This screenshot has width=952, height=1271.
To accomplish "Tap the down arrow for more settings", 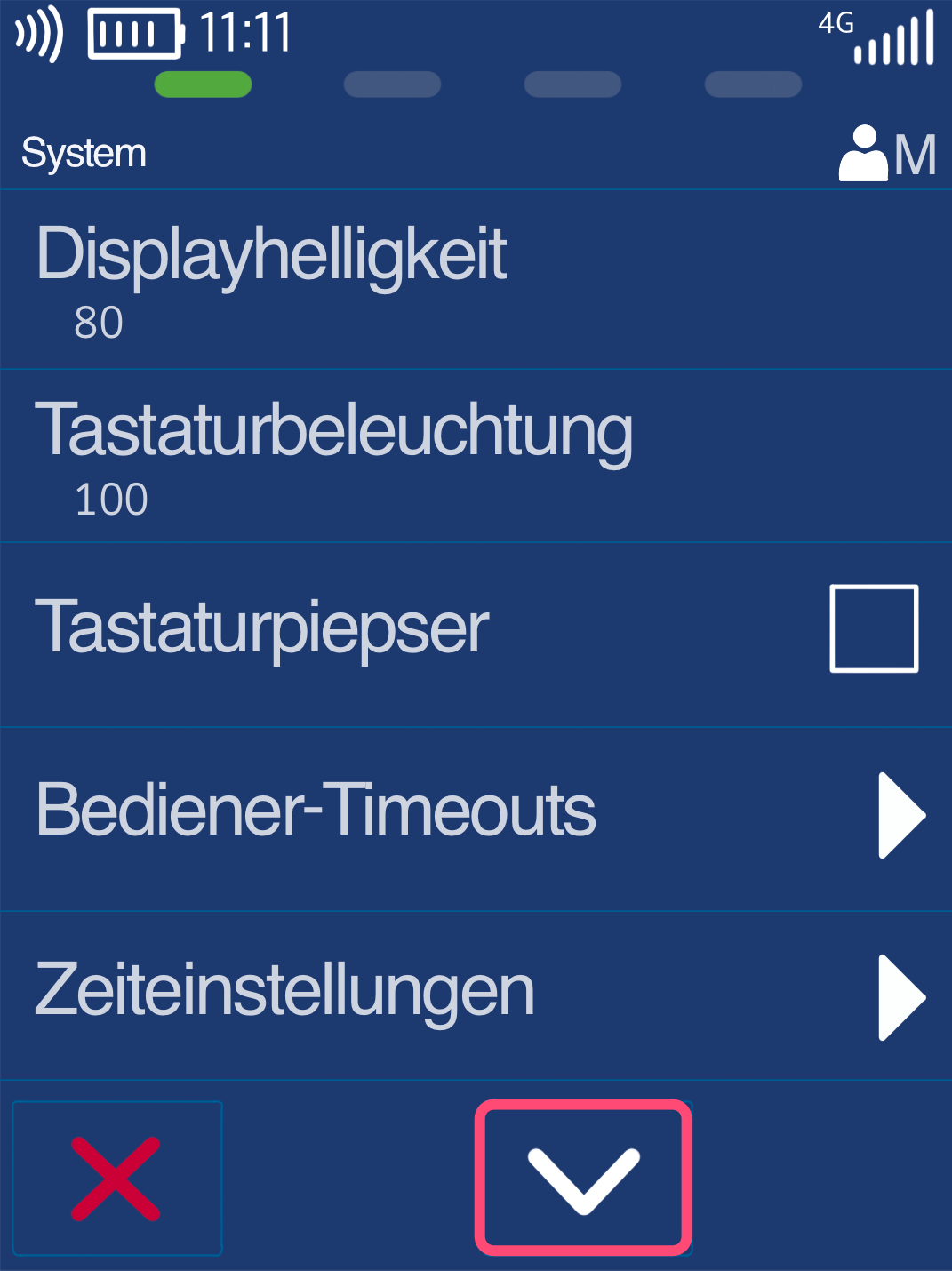I will [583, 1179].
